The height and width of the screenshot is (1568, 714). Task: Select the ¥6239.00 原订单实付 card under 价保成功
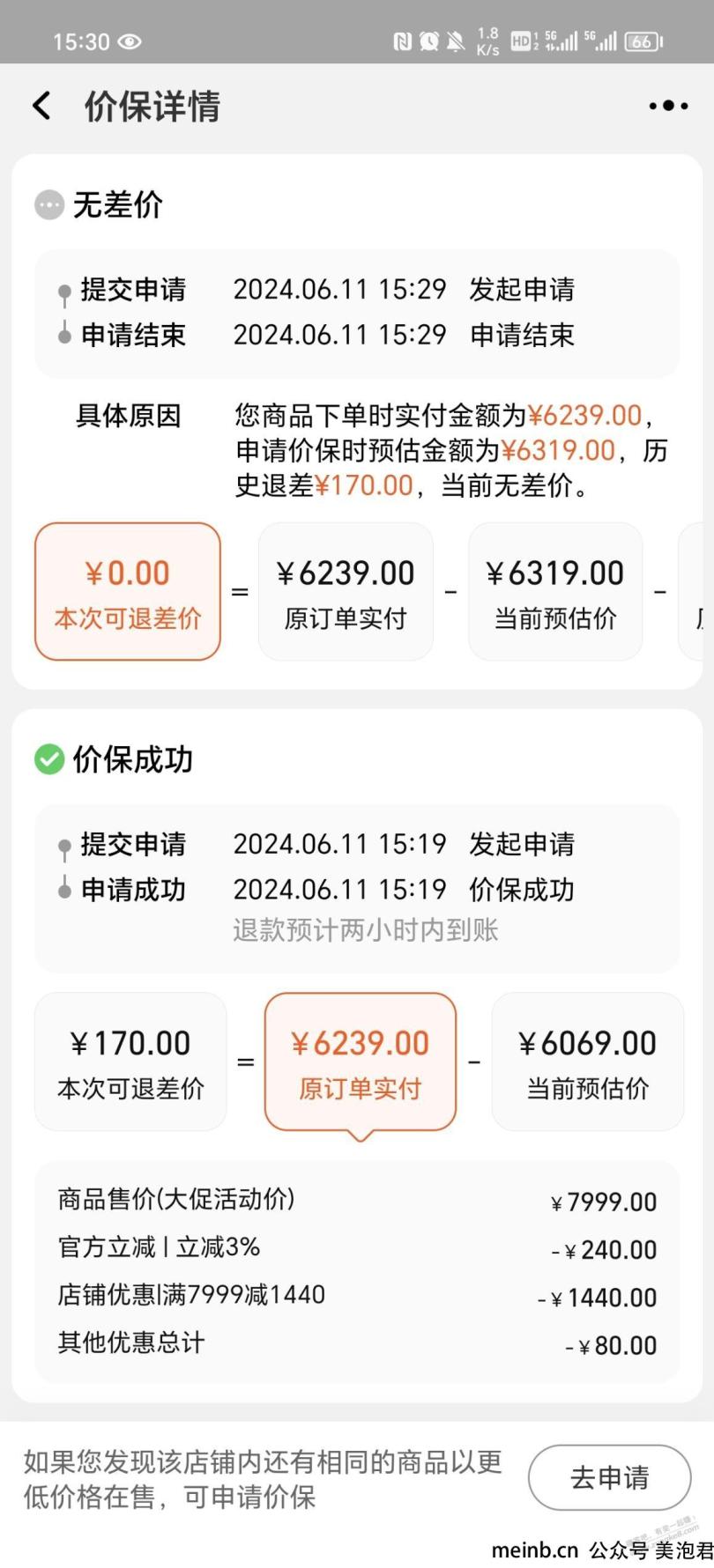point(361,1063)
